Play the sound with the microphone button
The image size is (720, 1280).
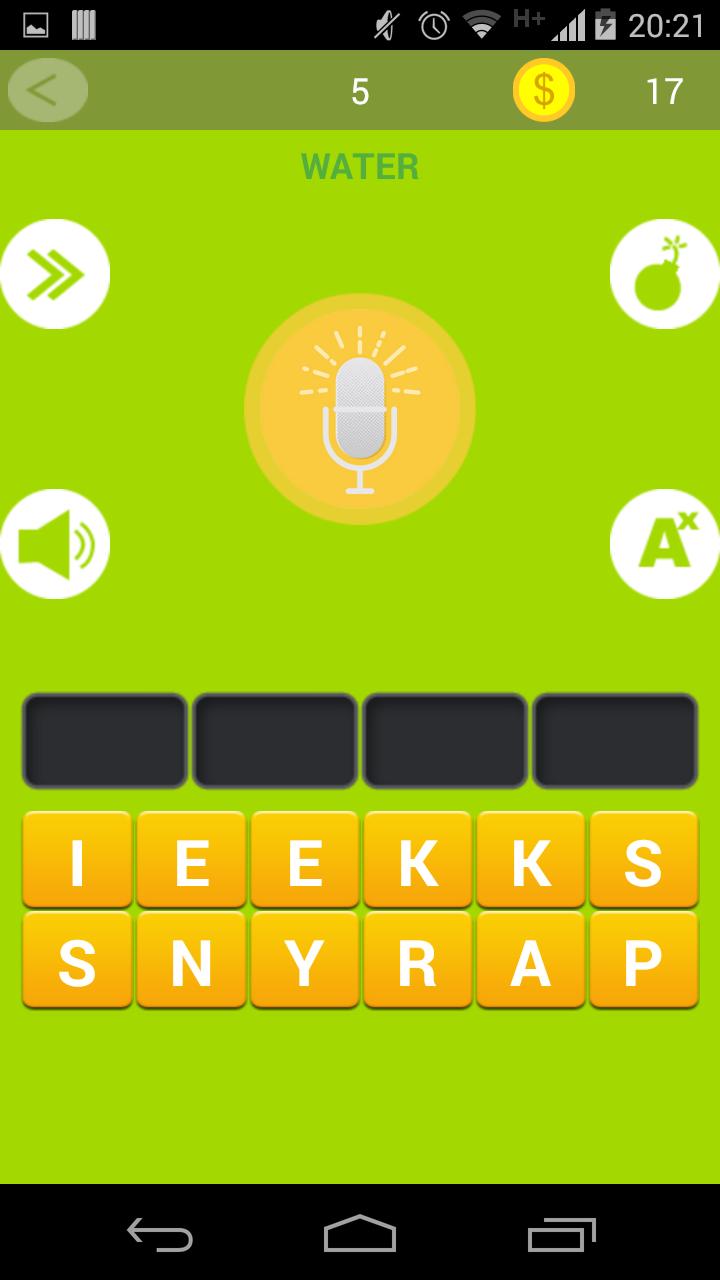[360, 409]
